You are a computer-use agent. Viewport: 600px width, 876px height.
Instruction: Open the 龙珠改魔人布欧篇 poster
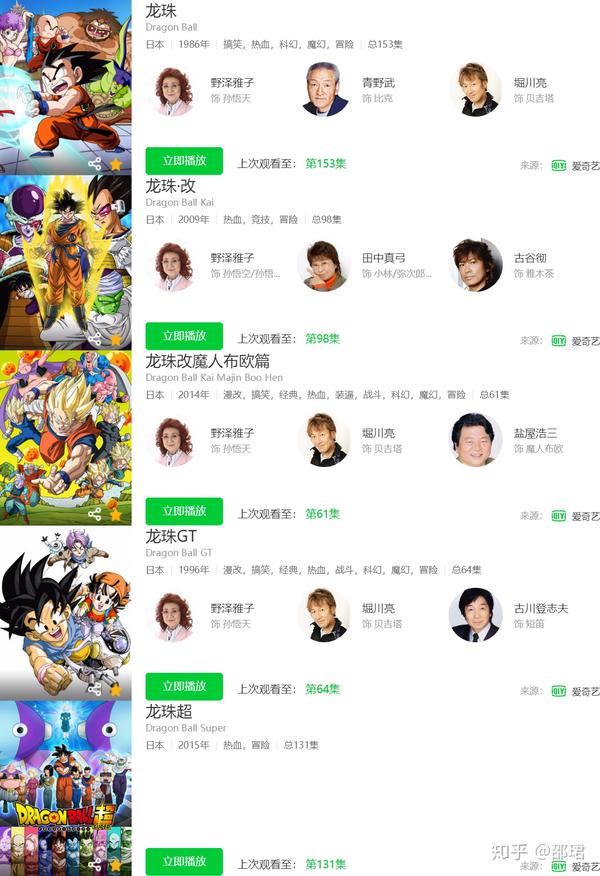pyautogui.click(x=65, y=435)
